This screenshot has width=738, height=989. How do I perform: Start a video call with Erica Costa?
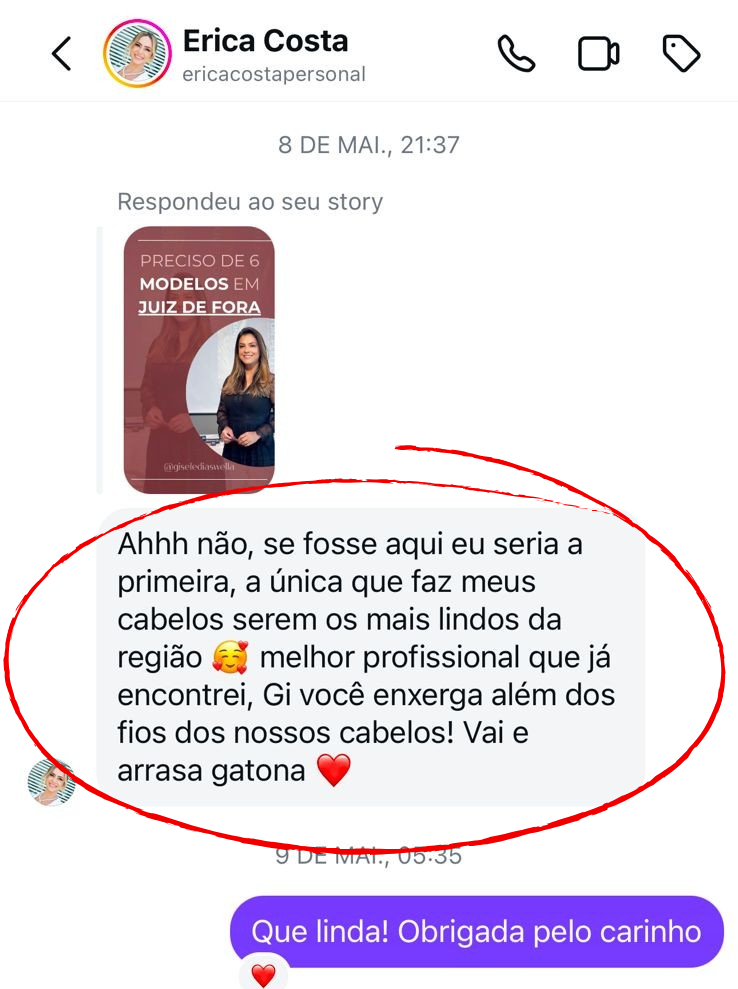coord(598,54)
